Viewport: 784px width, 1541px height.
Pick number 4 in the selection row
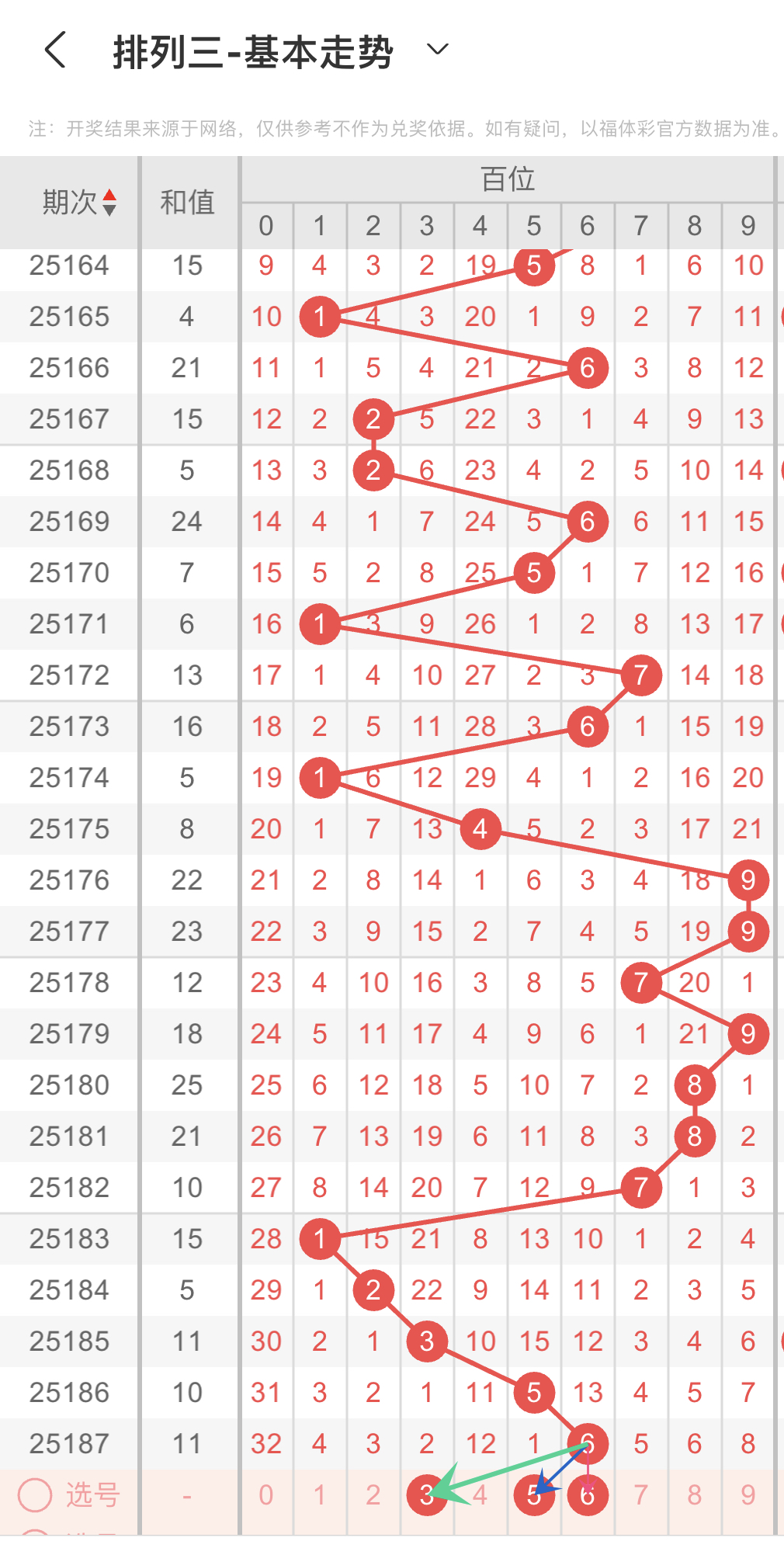point(480,1494)
